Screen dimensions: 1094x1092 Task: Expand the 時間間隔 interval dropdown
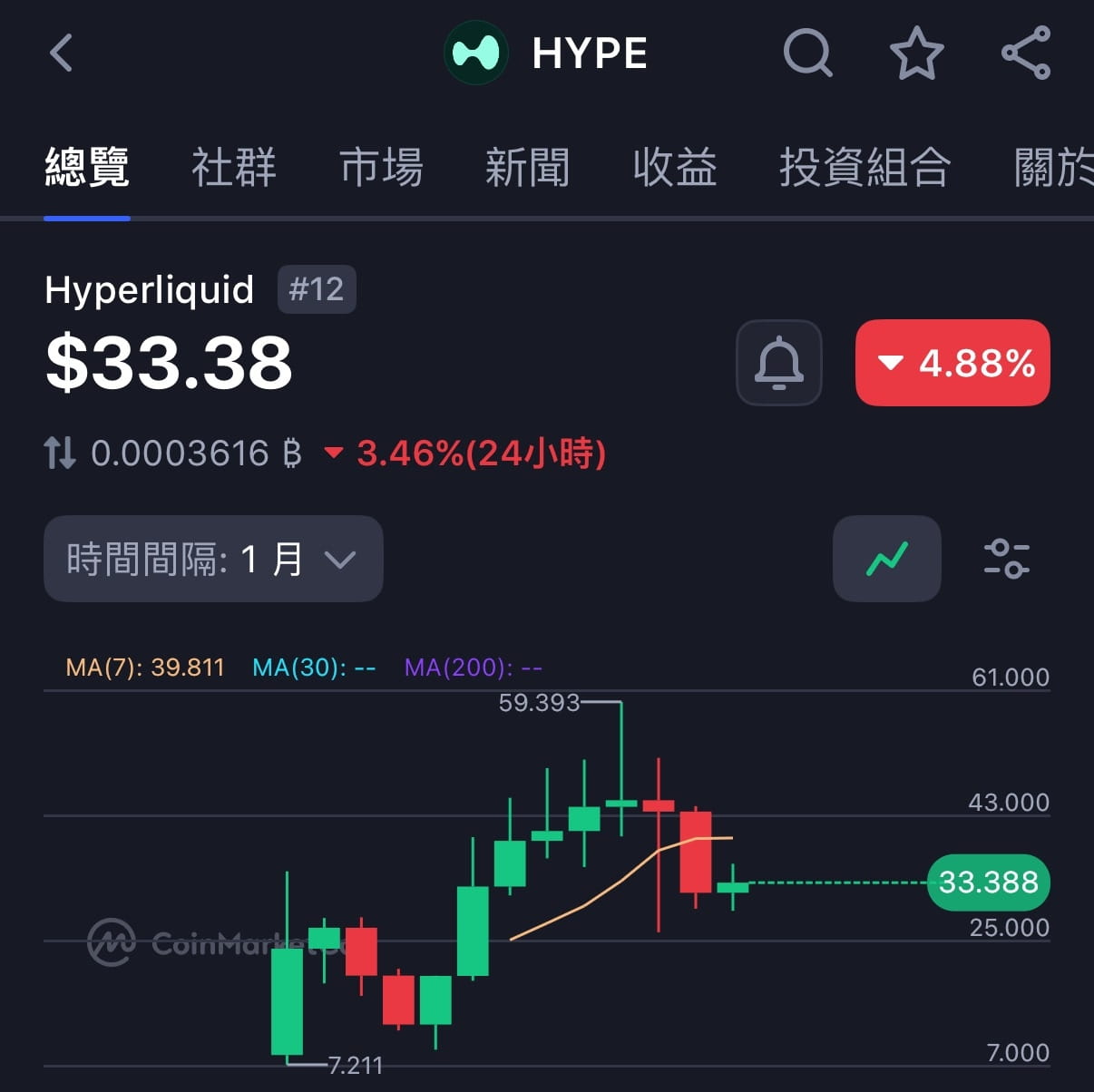[x=213, y=559]
